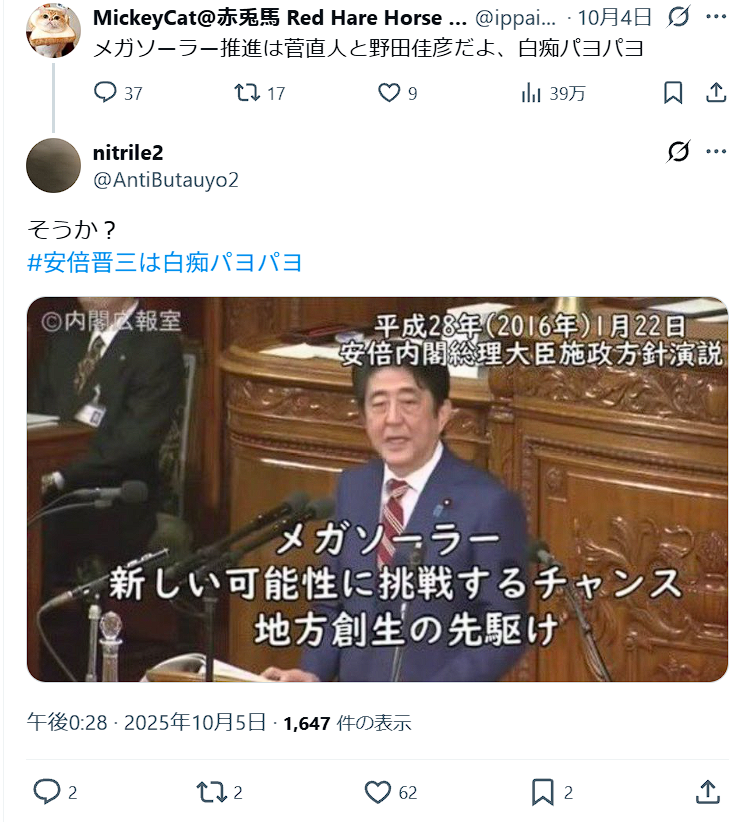Open Grok icon on MickeyCat's post
The image size is (749, 822).
coord(679,17)
